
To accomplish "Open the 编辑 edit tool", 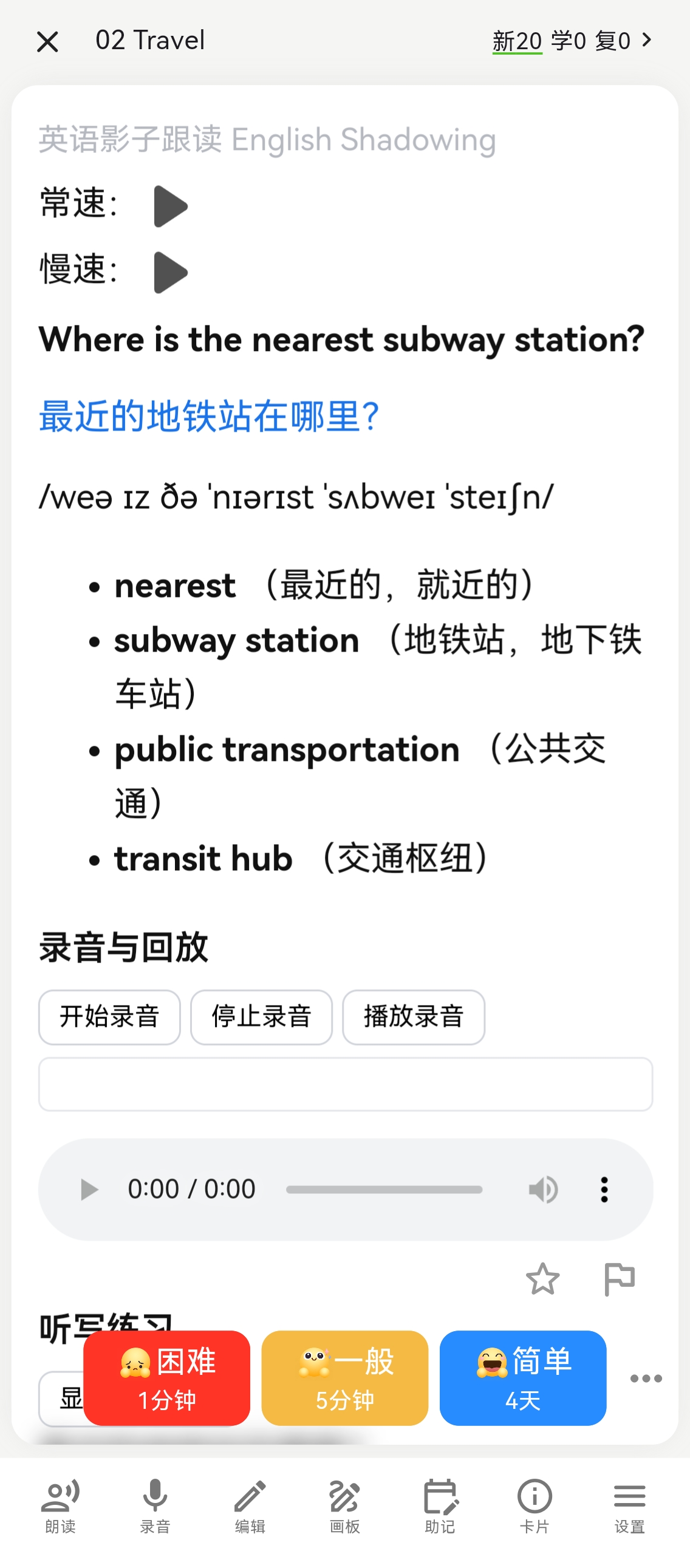I will 250,1506.
